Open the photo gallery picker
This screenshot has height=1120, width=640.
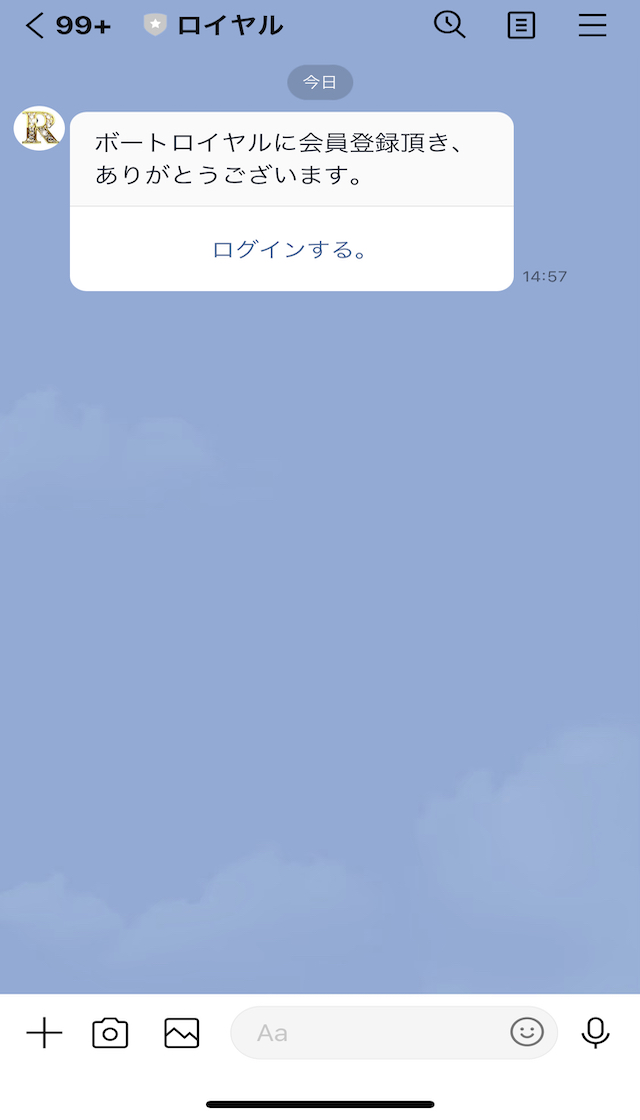point(181,1033)
